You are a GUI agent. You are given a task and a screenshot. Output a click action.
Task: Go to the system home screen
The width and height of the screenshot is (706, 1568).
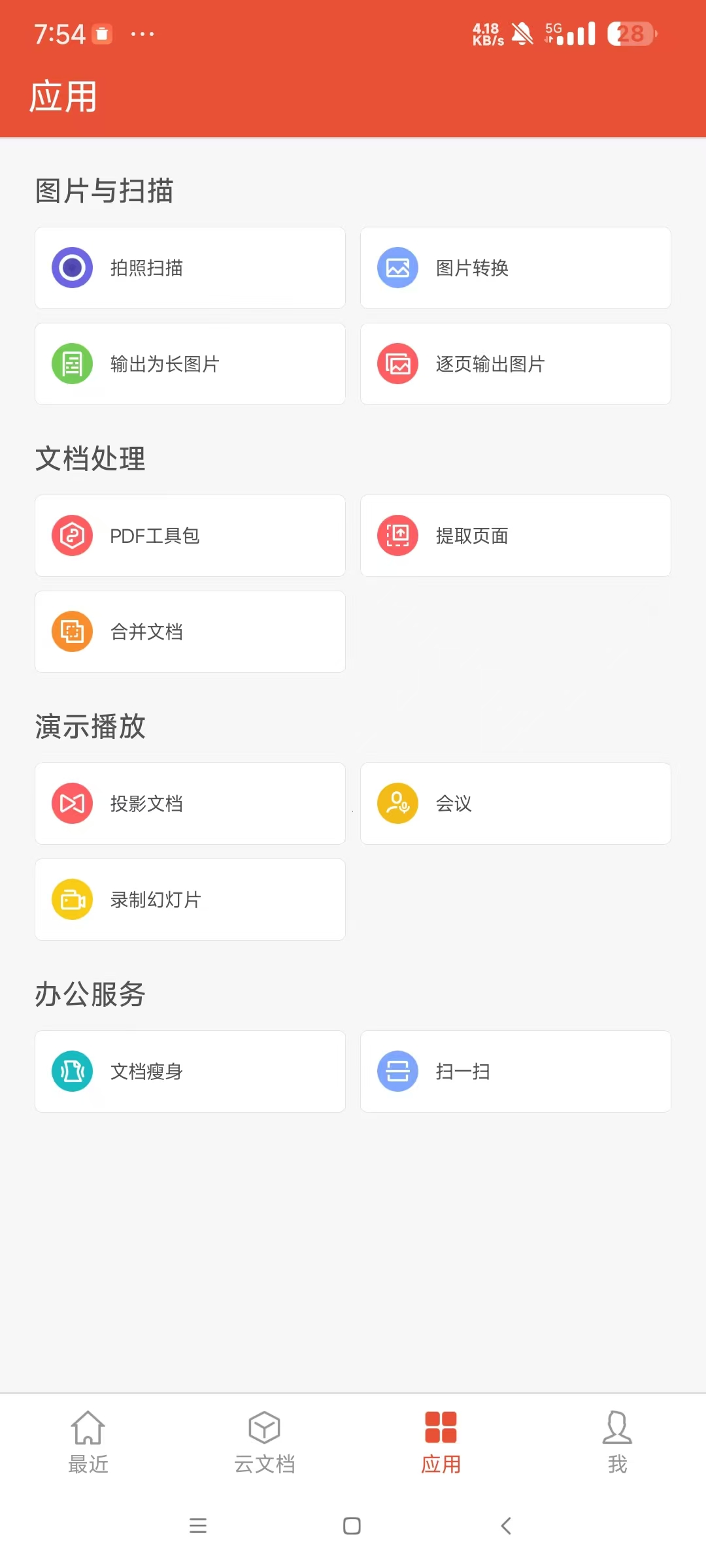352,1526
